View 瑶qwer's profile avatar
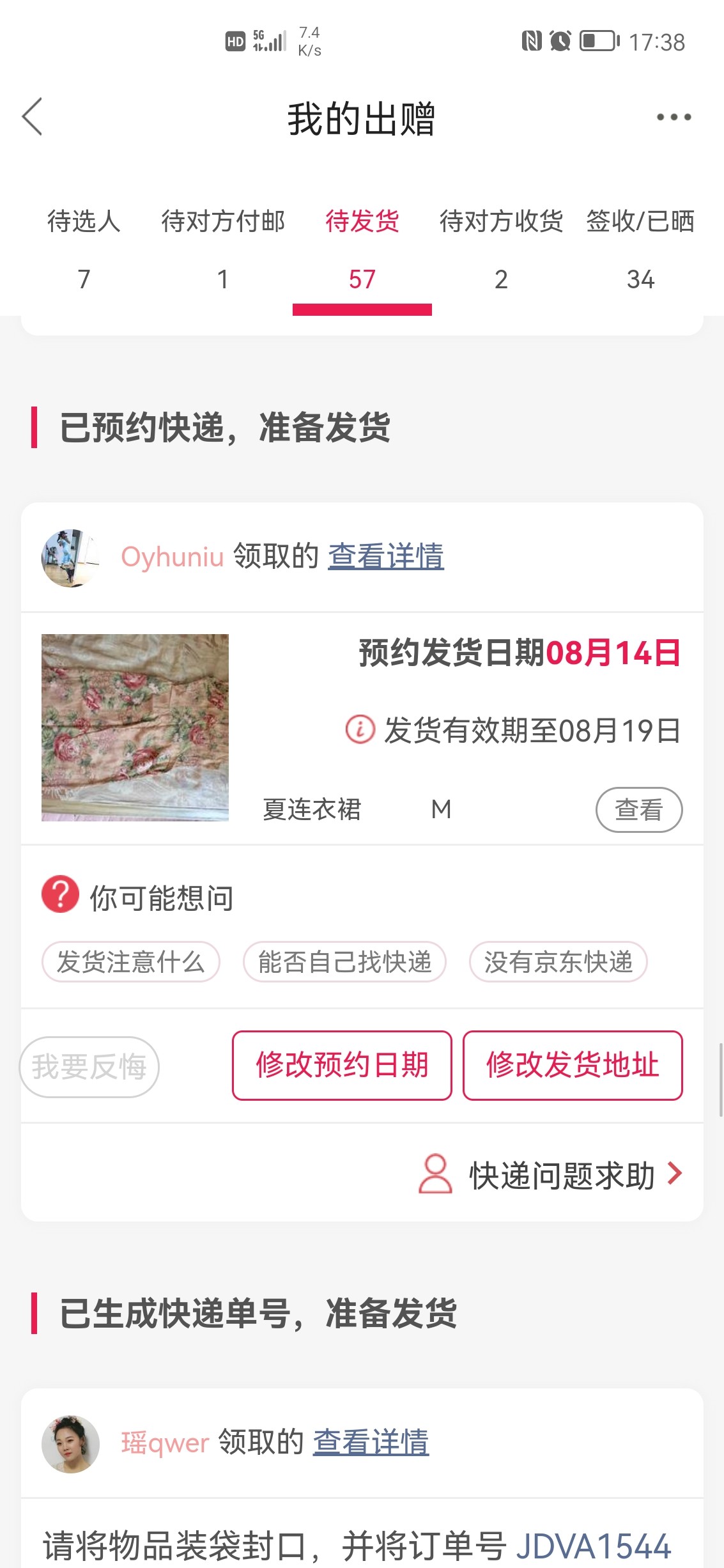 coord(70,1444)
